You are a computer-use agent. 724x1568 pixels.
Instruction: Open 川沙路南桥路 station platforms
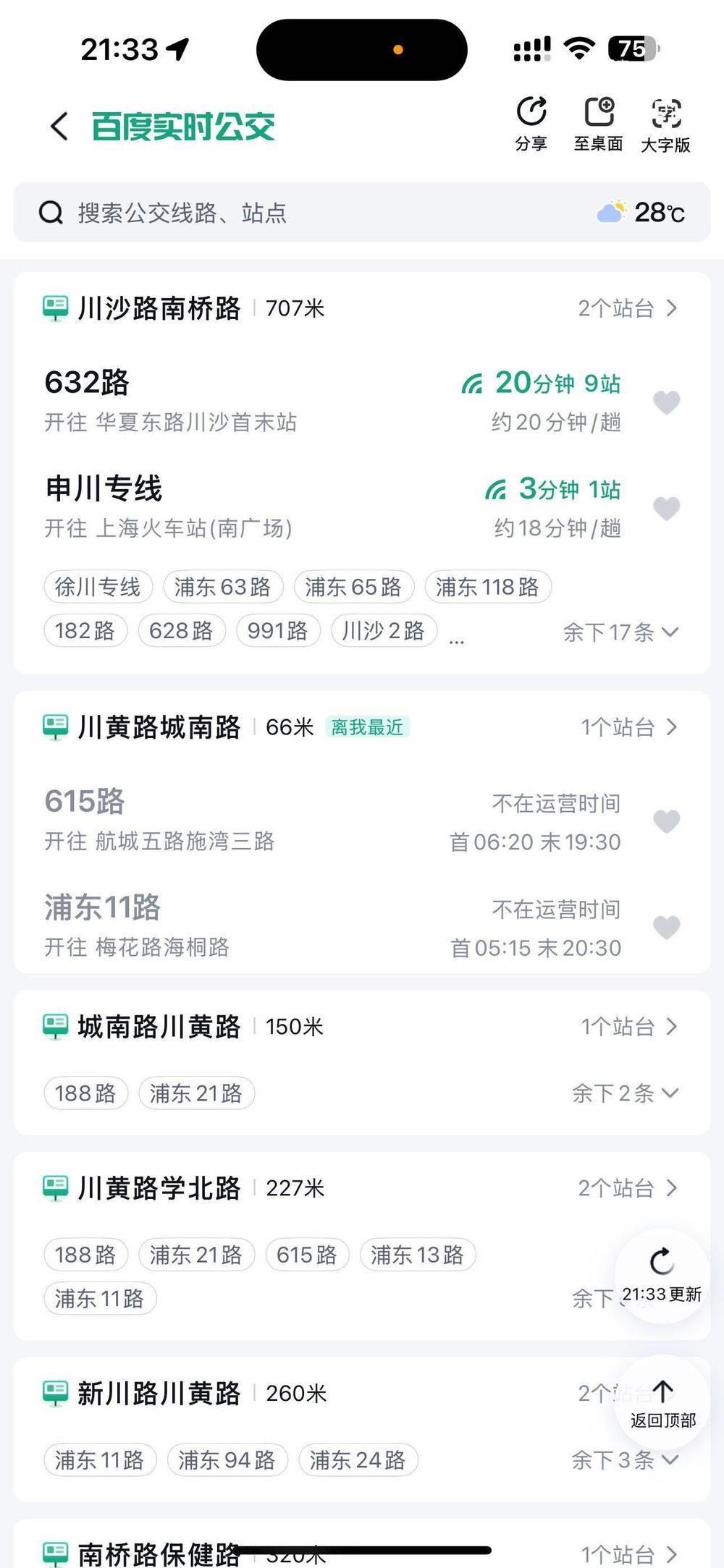tap(628, 308)
